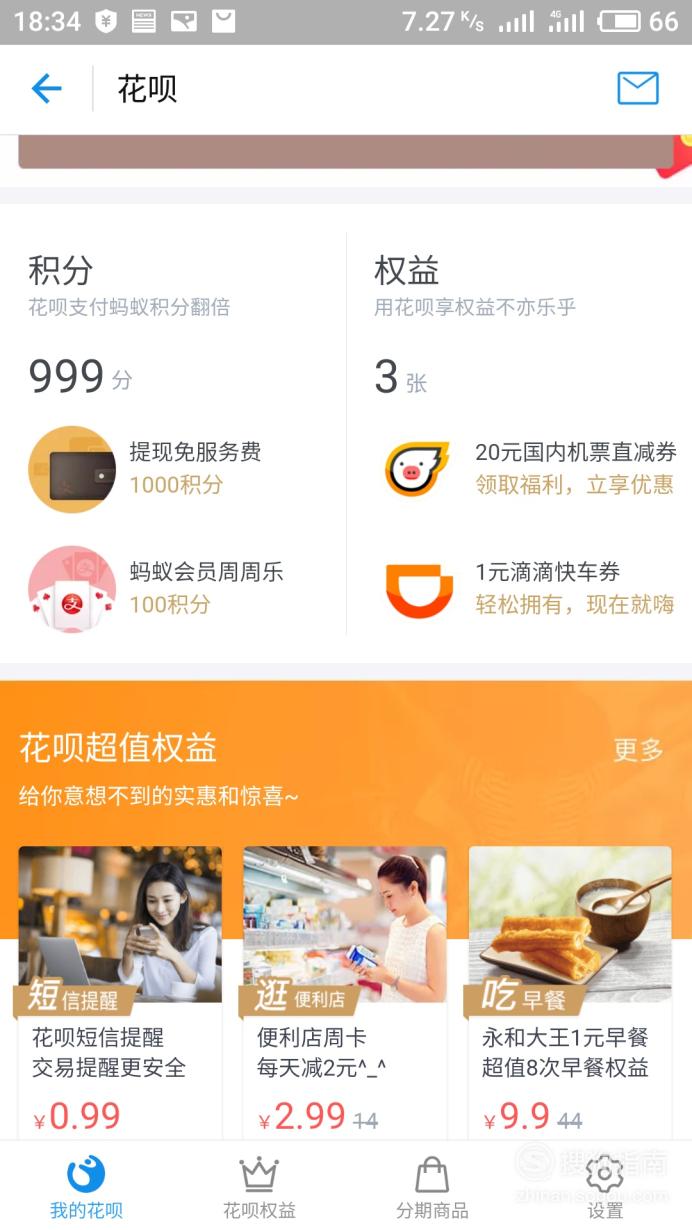Open the 便利店周卡 card
The width and height of the screenshot is (692, 1230).
coord(345,990)
